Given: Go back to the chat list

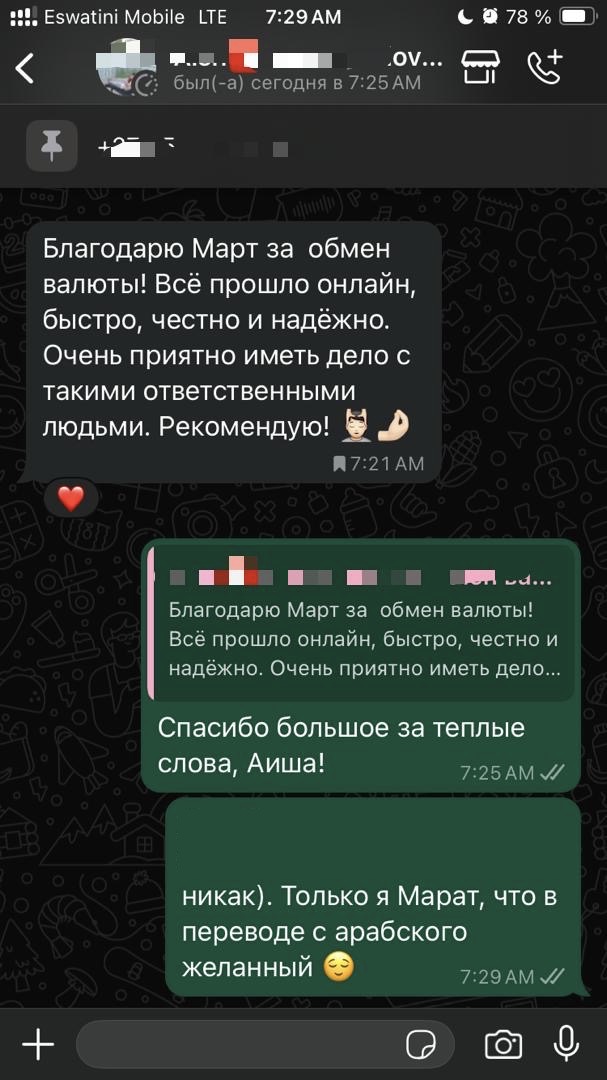Looking at the screenshot, I should (26, 68).
